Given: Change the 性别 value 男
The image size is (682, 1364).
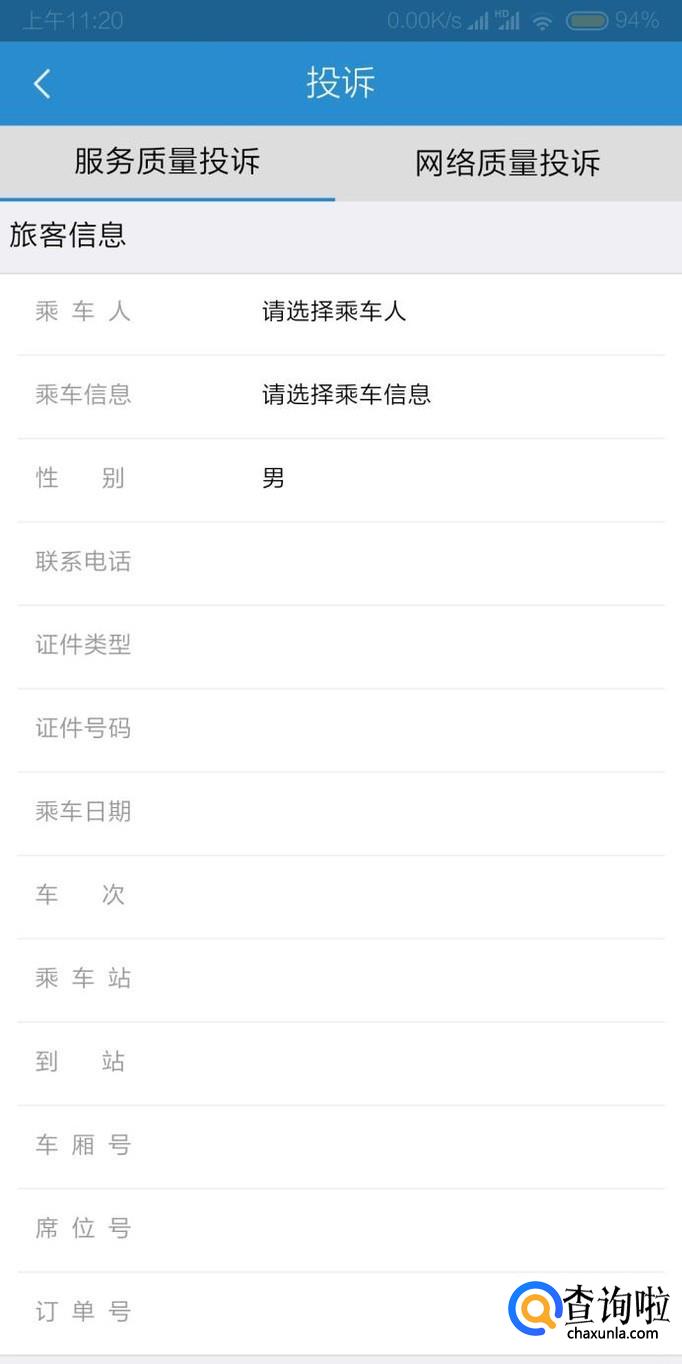Looking at the screenshot, I should 273,478.
